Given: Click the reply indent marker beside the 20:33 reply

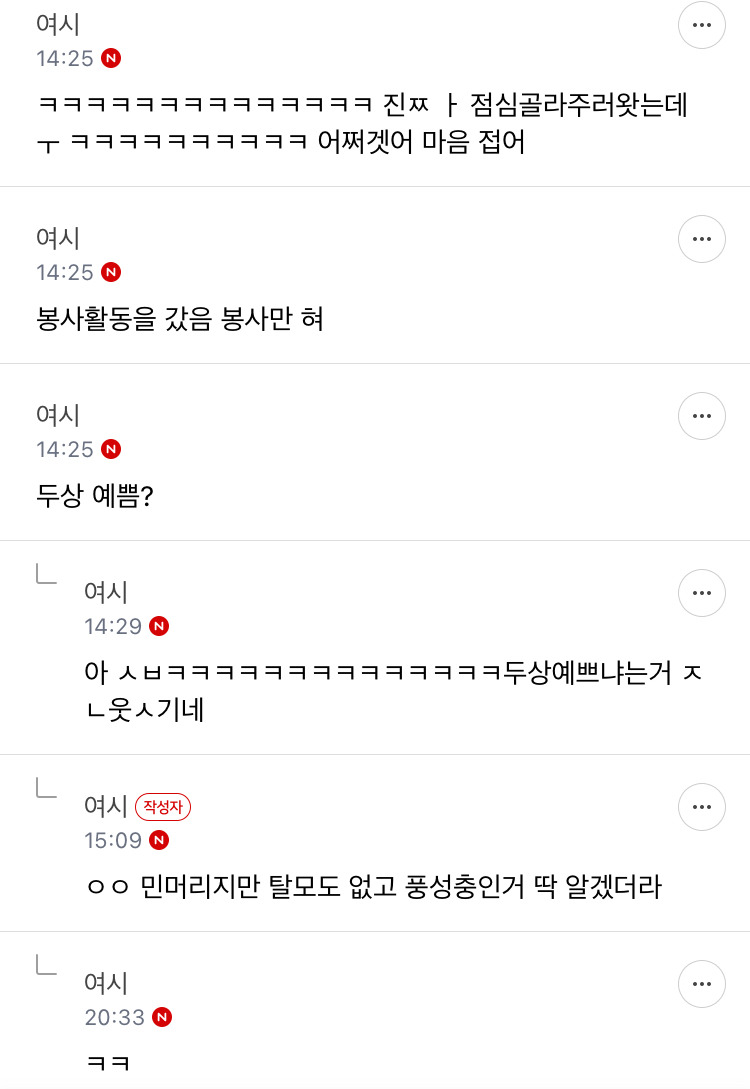Looking at the screenshot, I should click(x=45, y=966).
